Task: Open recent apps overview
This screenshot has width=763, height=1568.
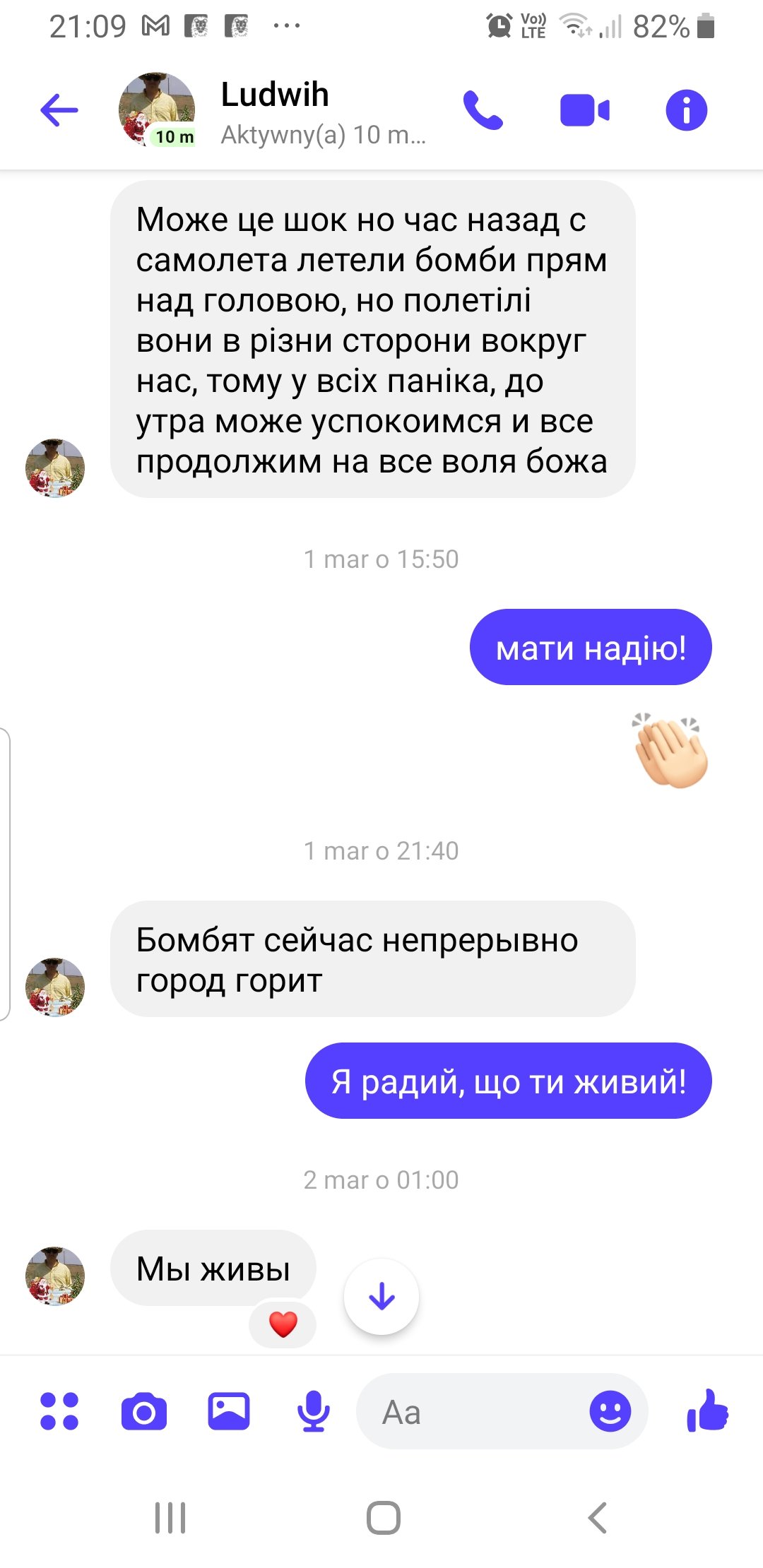Action: click(x=170, y=1517)
